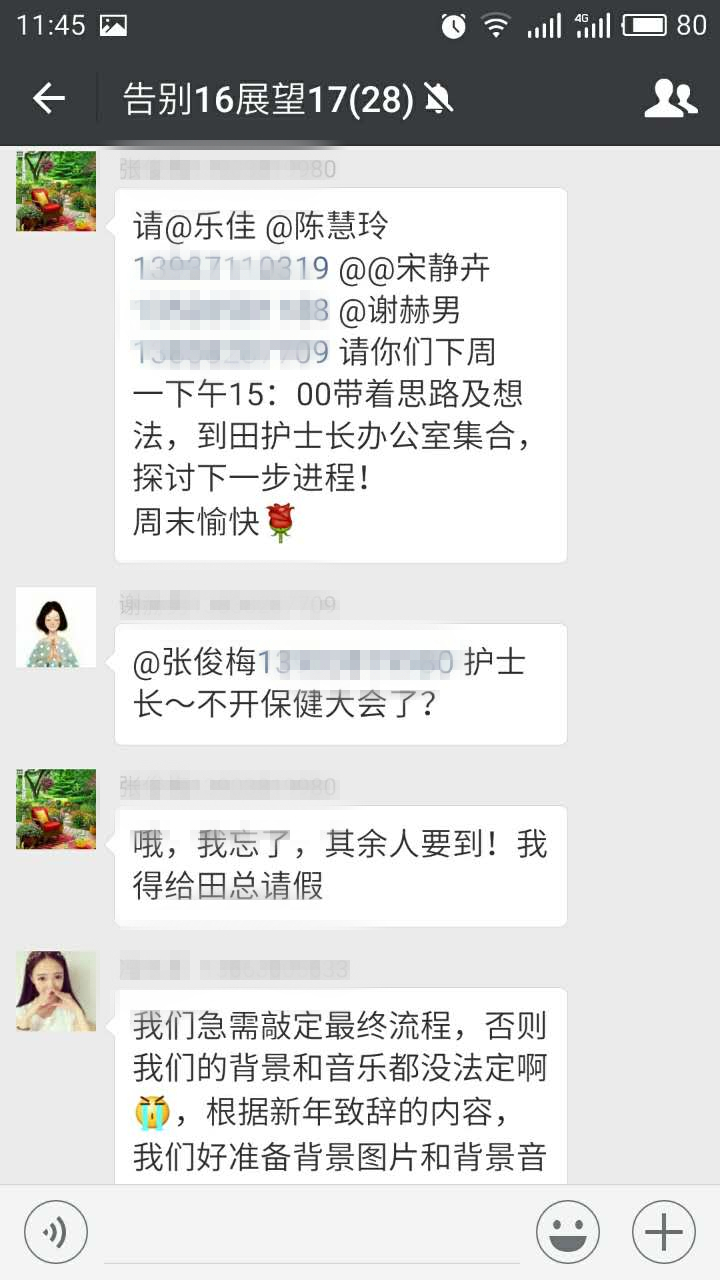Go back from the group chat
This screenshot has width=720, height=1280.
click(x=48, y=98)
